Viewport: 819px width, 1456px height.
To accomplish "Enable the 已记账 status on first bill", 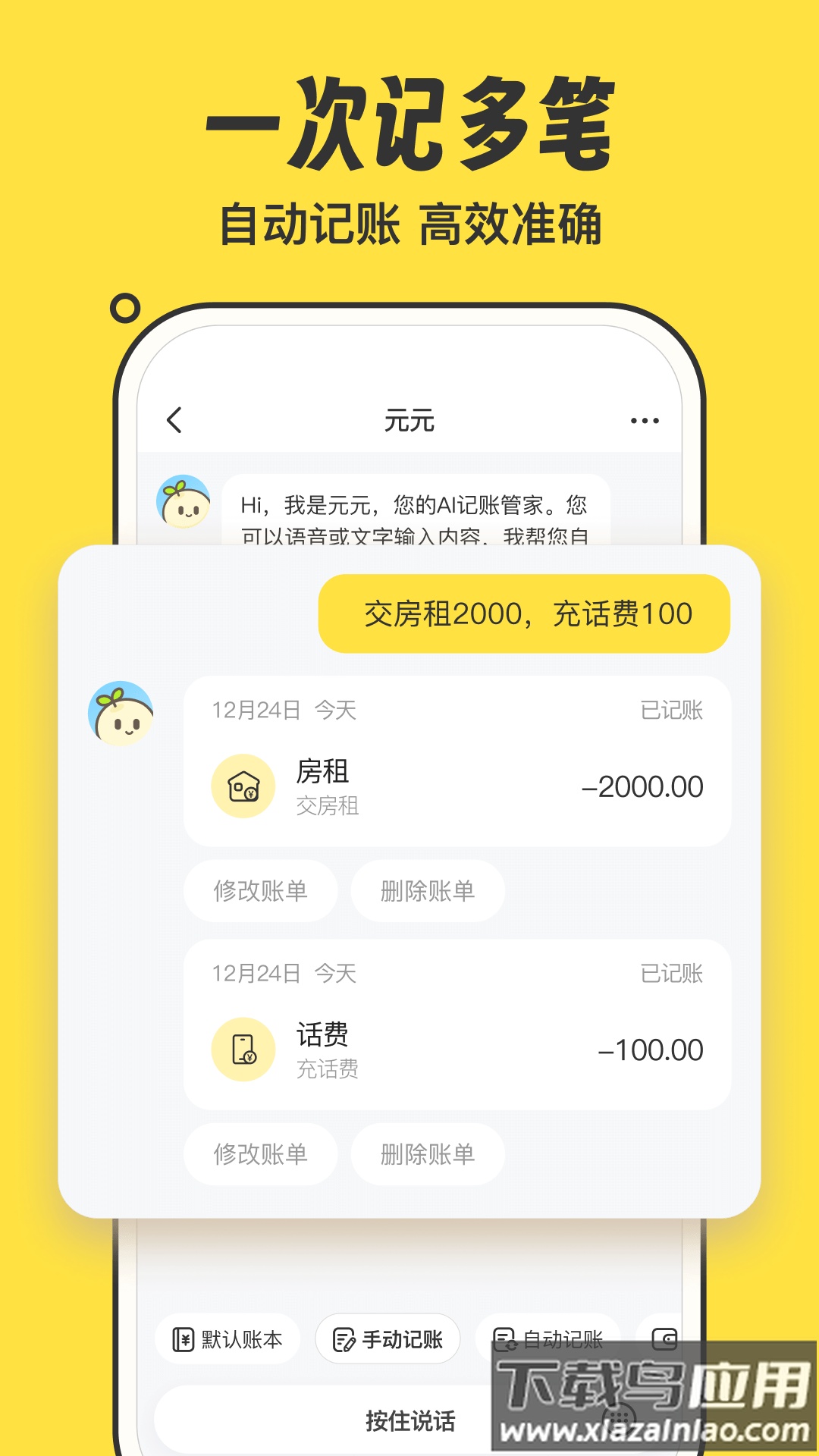I will click(673, 711).
